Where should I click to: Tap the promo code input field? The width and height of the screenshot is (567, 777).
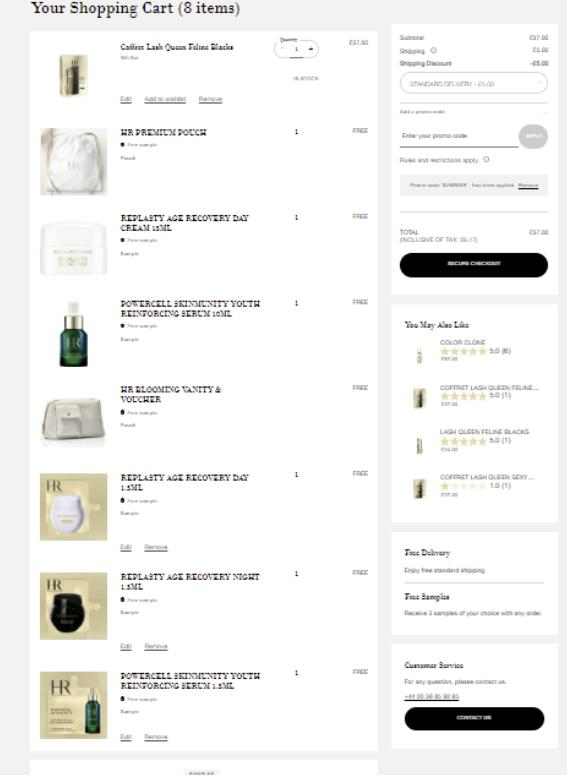pyautogui.click(x=459, y=136)
